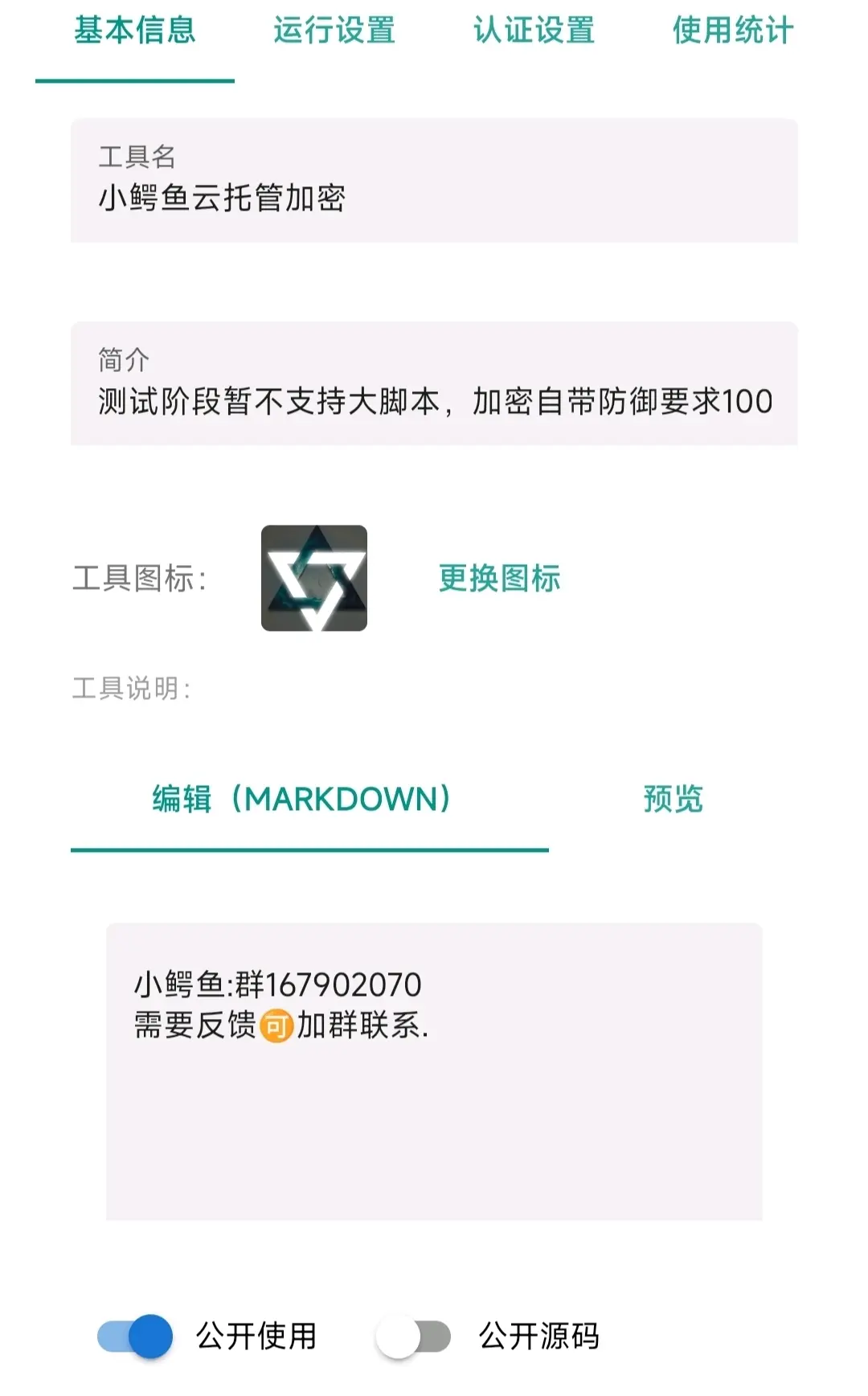Select the 编辑 (MARKDOWN) tab
Image resolution: width=868 pixels, height=1396 pixels.
click(x=309, y=800)
